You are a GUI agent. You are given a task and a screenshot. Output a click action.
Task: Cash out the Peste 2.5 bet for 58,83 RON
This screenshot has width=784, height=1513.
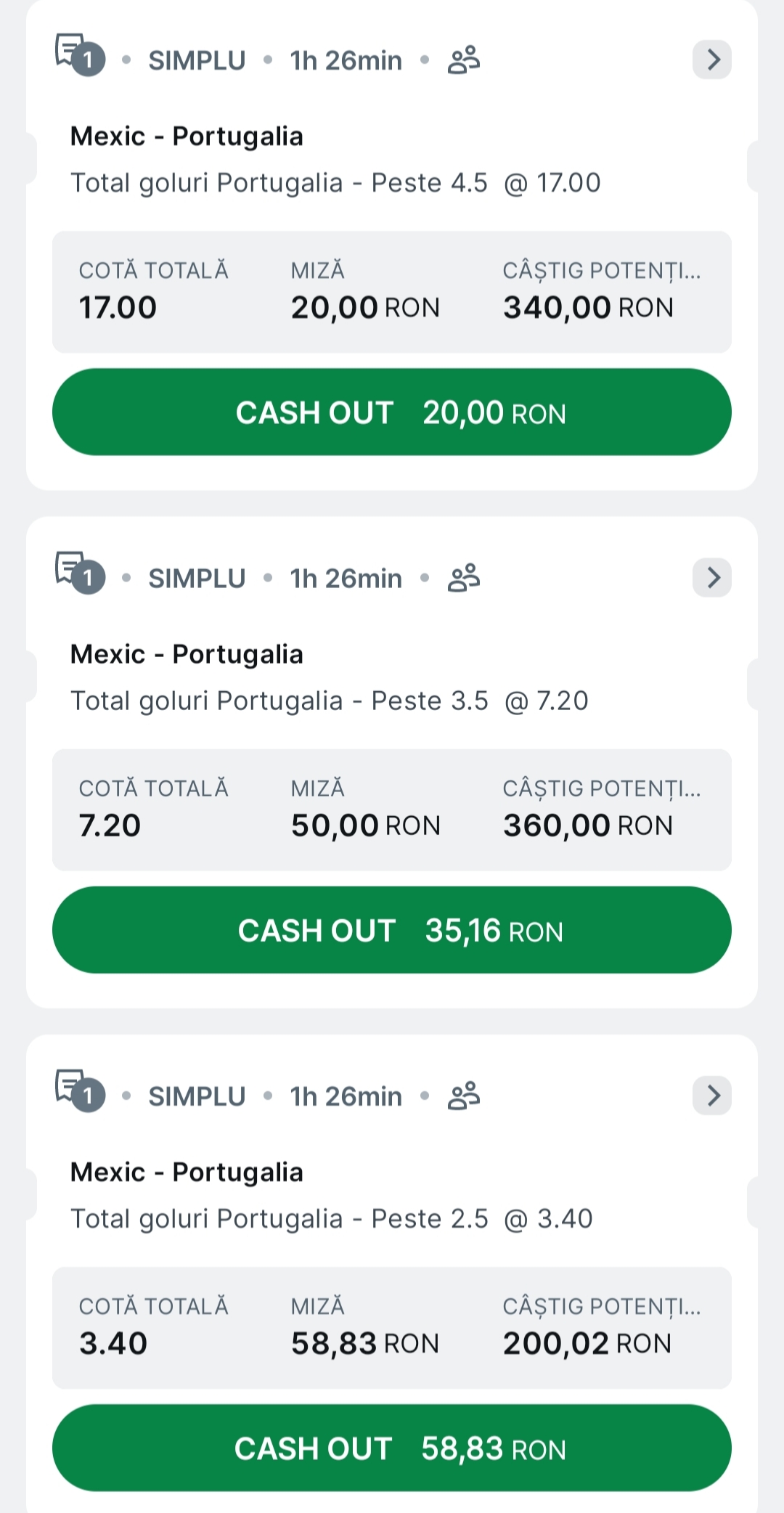click(392, 1448)
